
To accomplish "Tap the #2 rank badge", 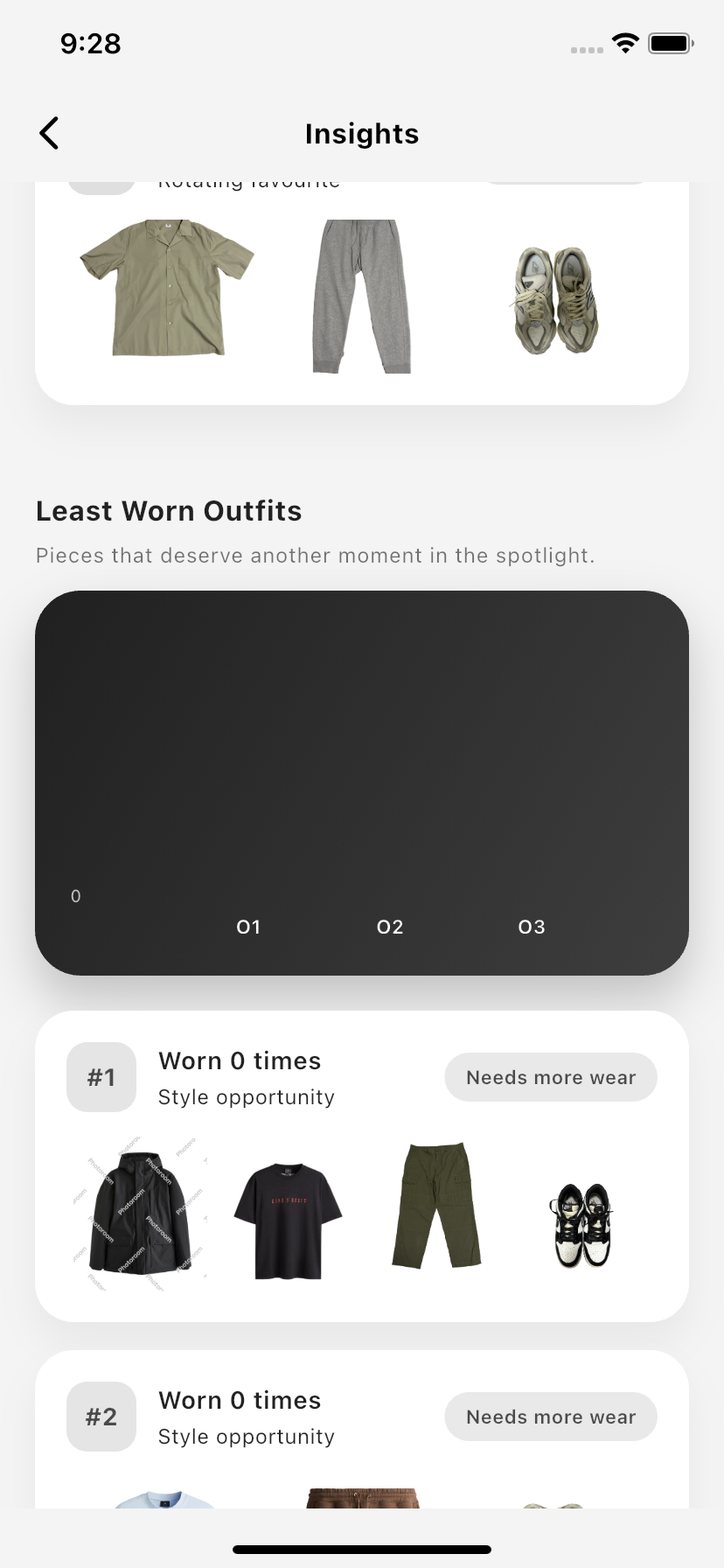I will pos(101,1417).
